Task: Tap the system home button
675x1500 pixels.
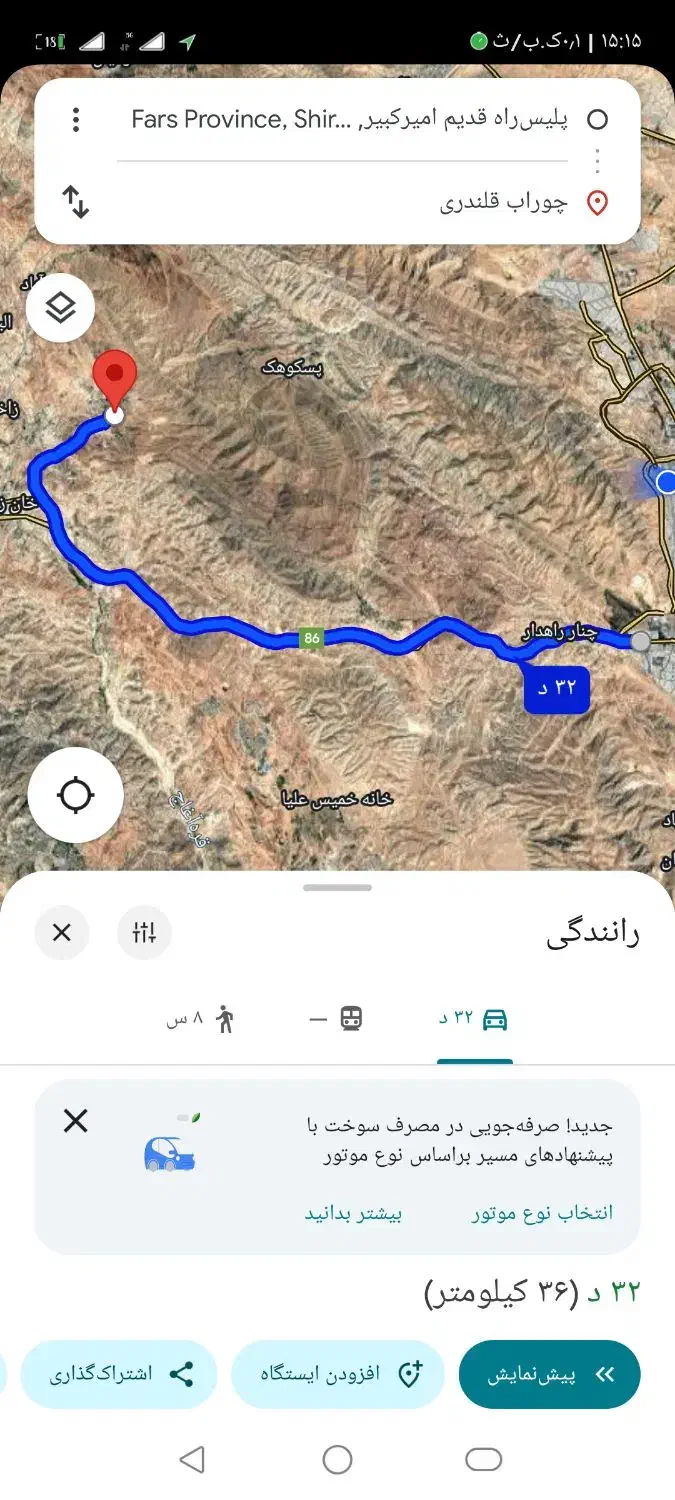Action: [337, 1460]
